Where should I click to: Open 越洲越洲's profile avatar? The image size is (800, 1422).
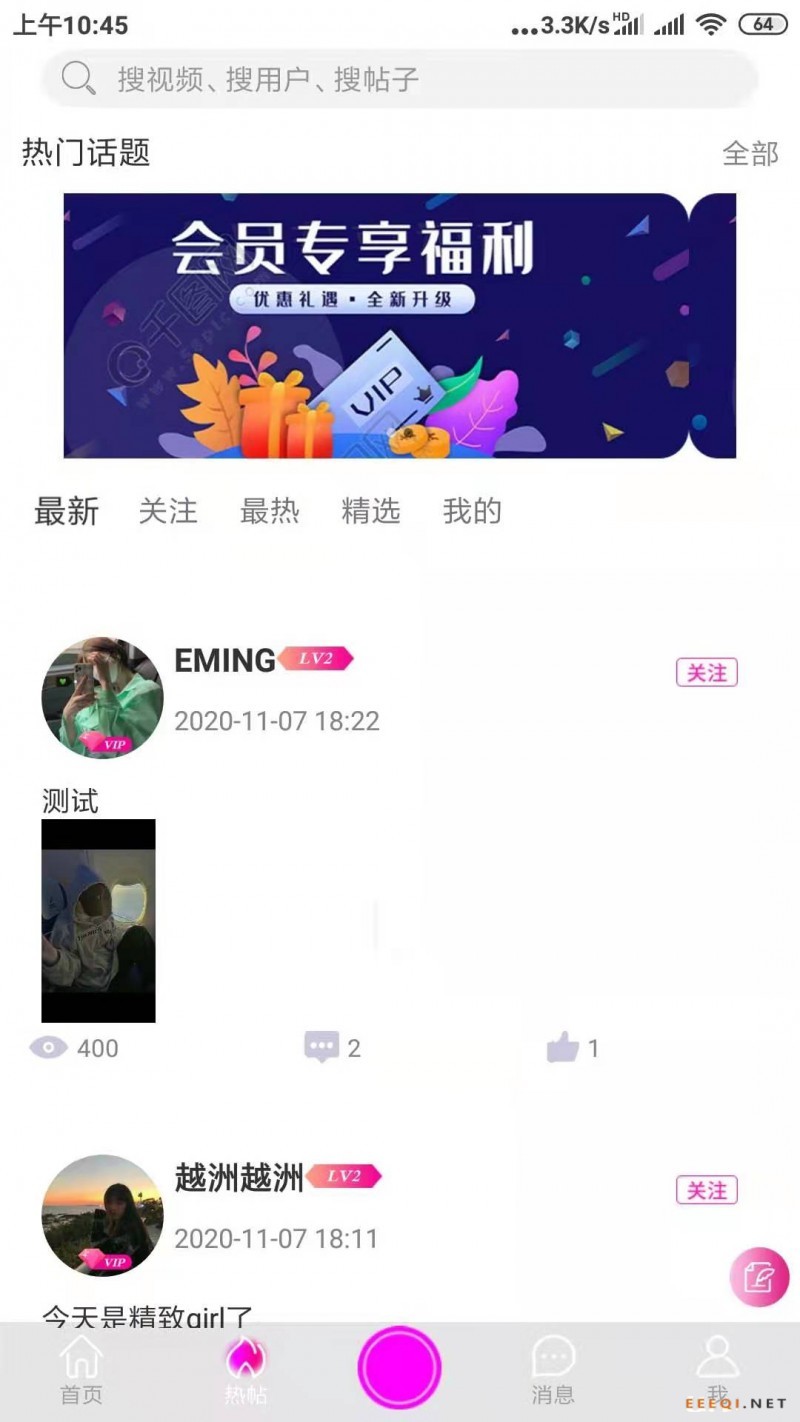(102, 1215)
